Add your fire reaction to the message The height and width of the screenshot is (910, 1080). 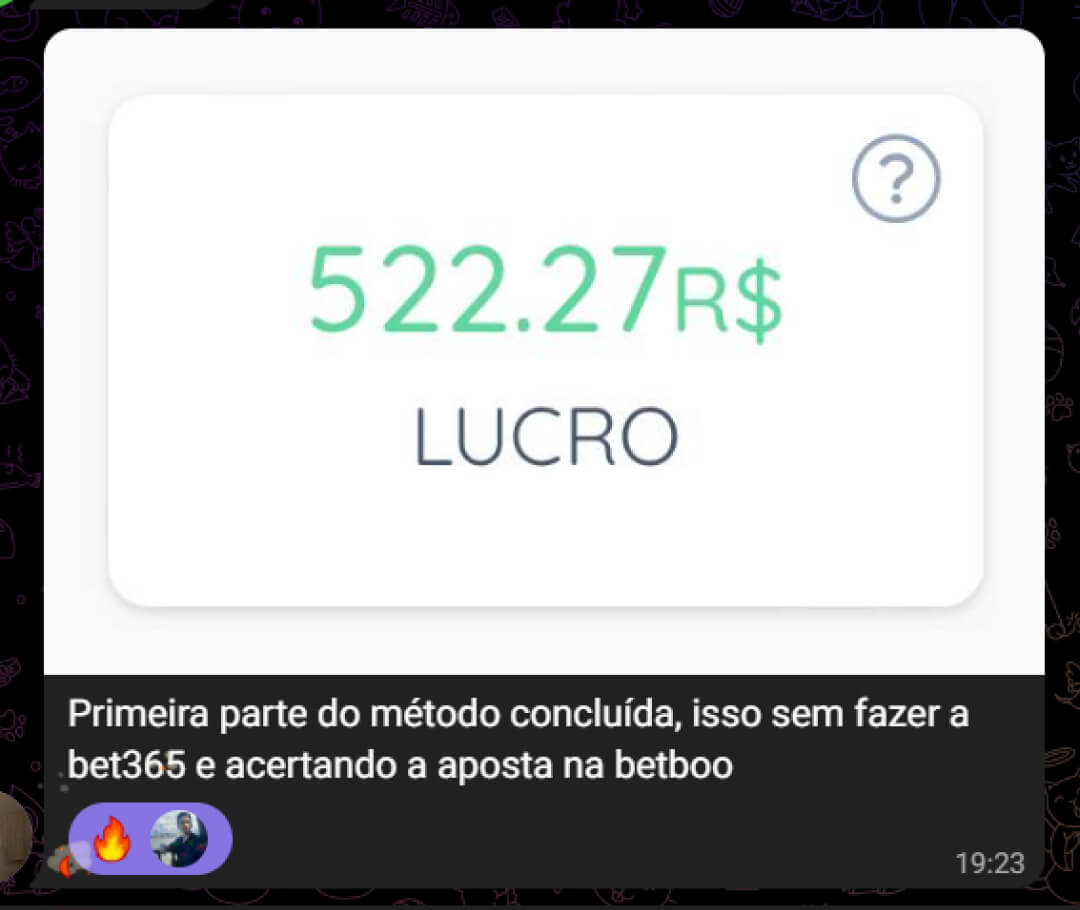pos(113,840)
